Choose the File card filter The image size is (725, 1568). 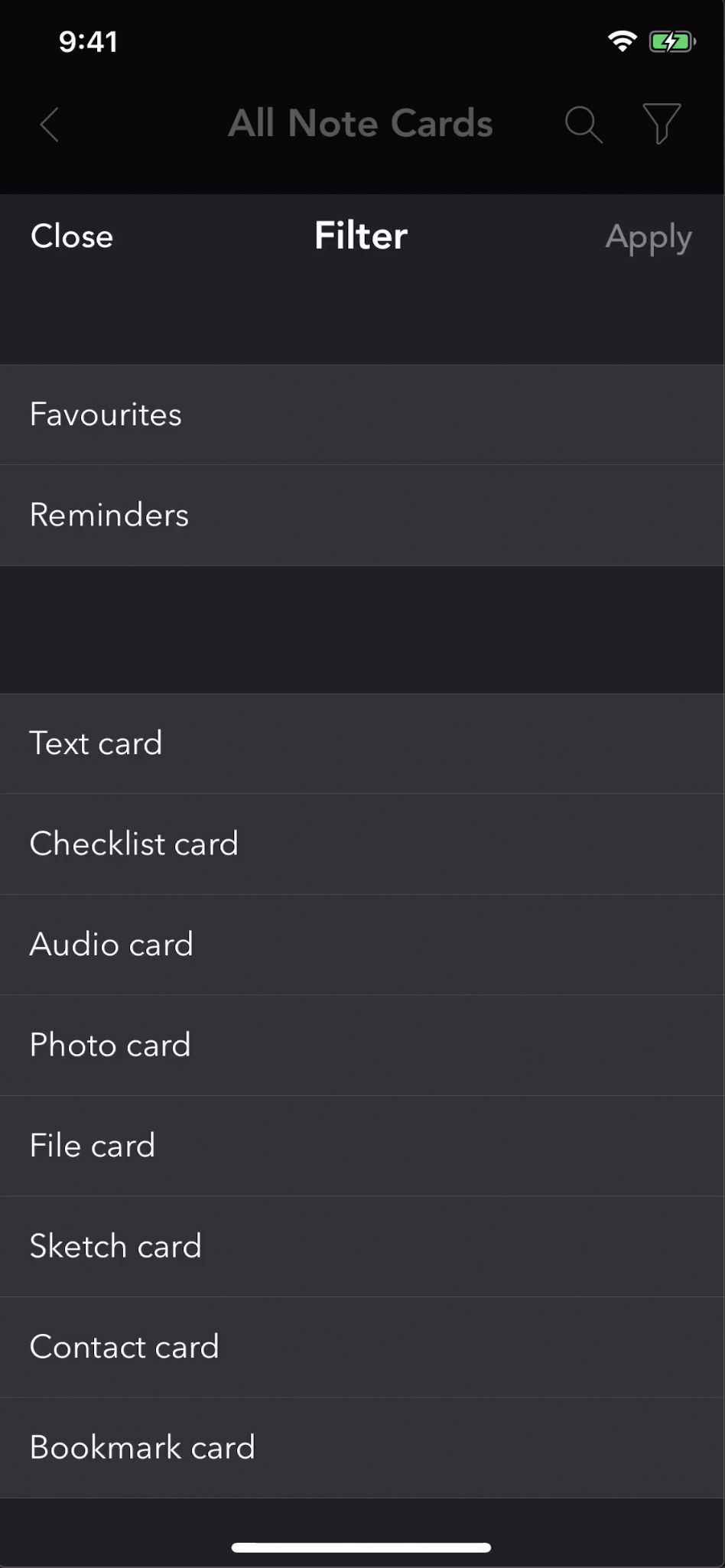pyautogui.click(x=92, y=1145)
